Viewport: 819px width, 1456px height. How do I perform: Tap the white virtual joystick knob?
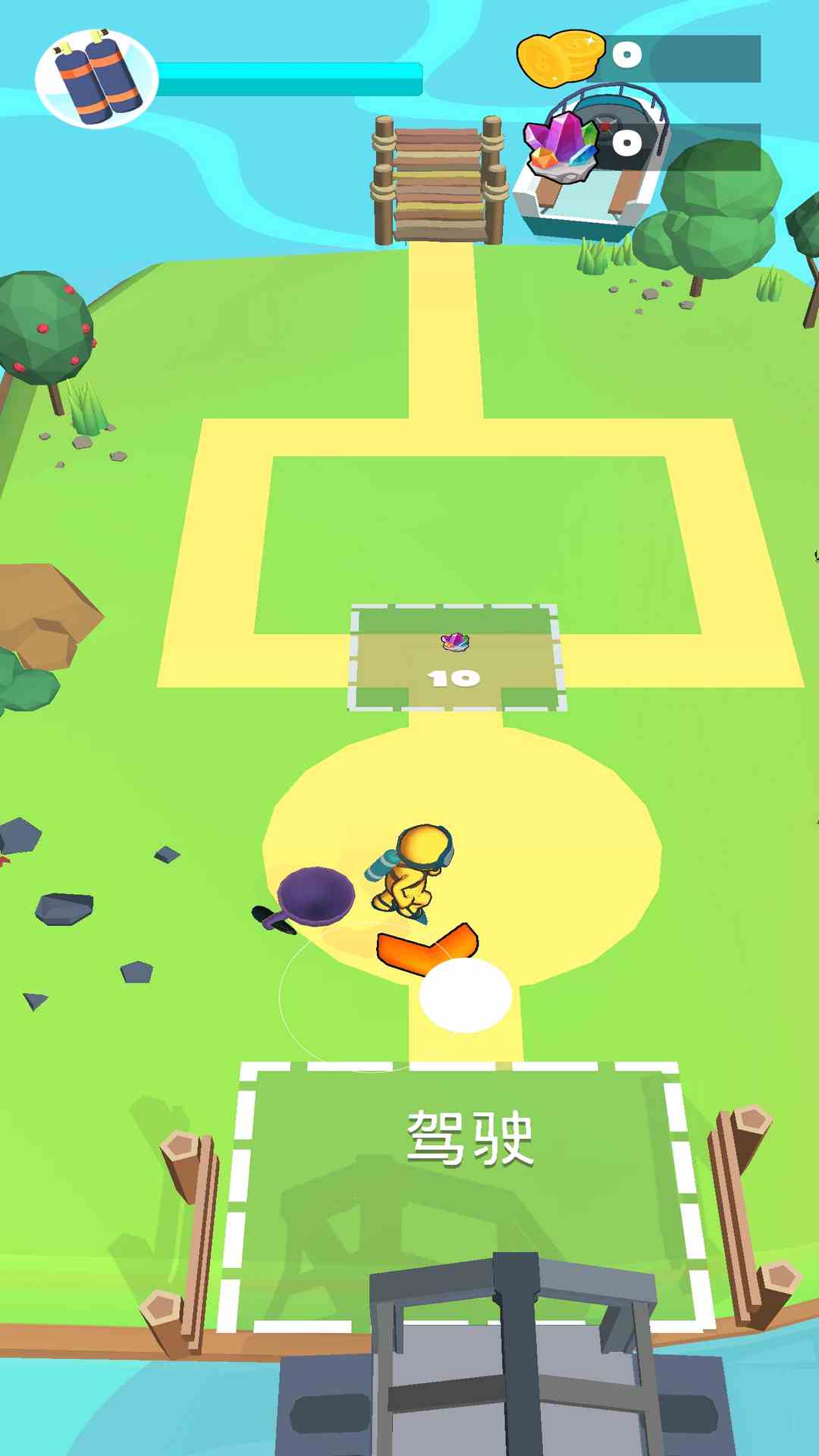click(465, 995)
